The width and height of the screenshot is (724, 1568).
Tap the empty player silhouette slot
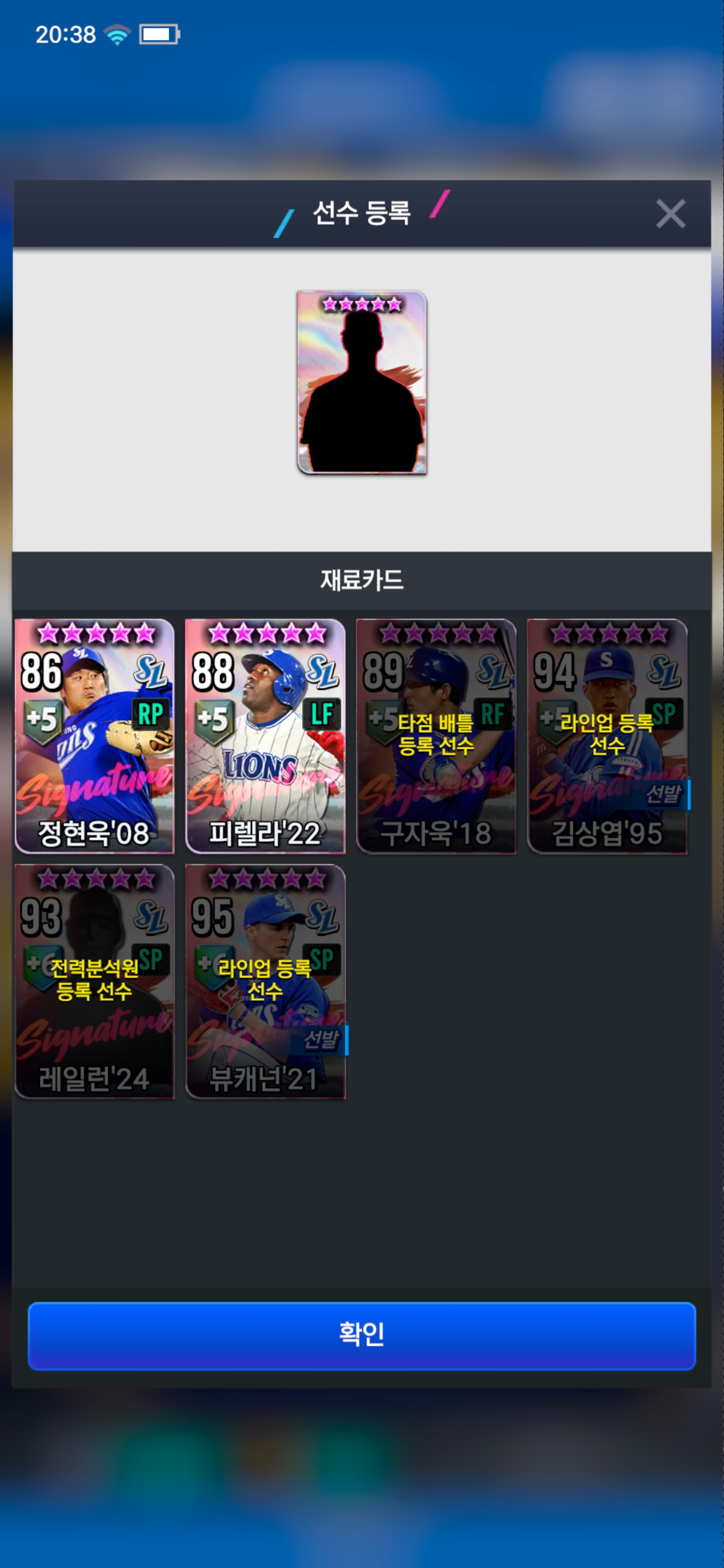(361, 382)
